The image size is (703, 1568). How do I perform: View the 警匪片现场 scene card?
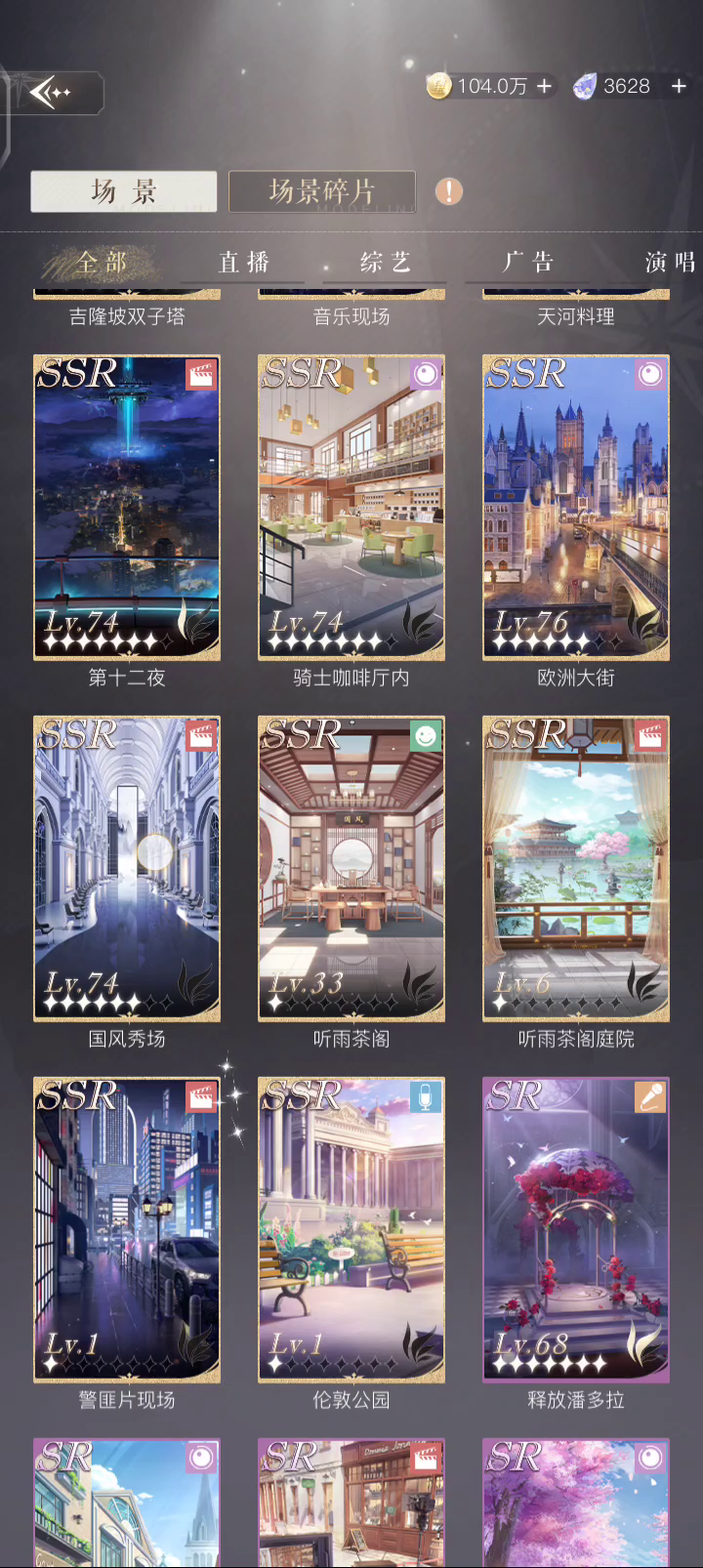pos(127,1230)
